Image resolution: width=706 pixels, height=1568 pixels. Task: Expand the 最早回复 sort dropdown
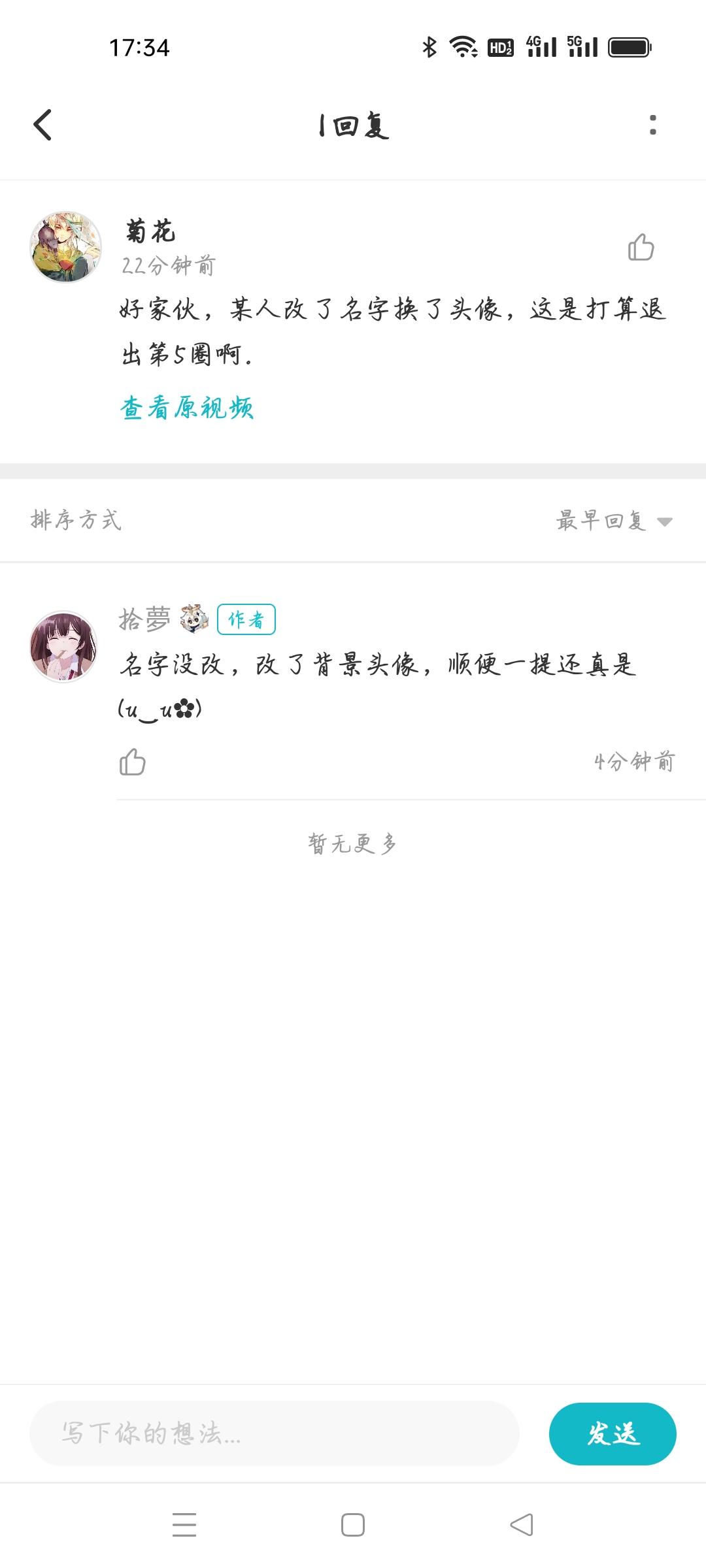pos(614,521)
